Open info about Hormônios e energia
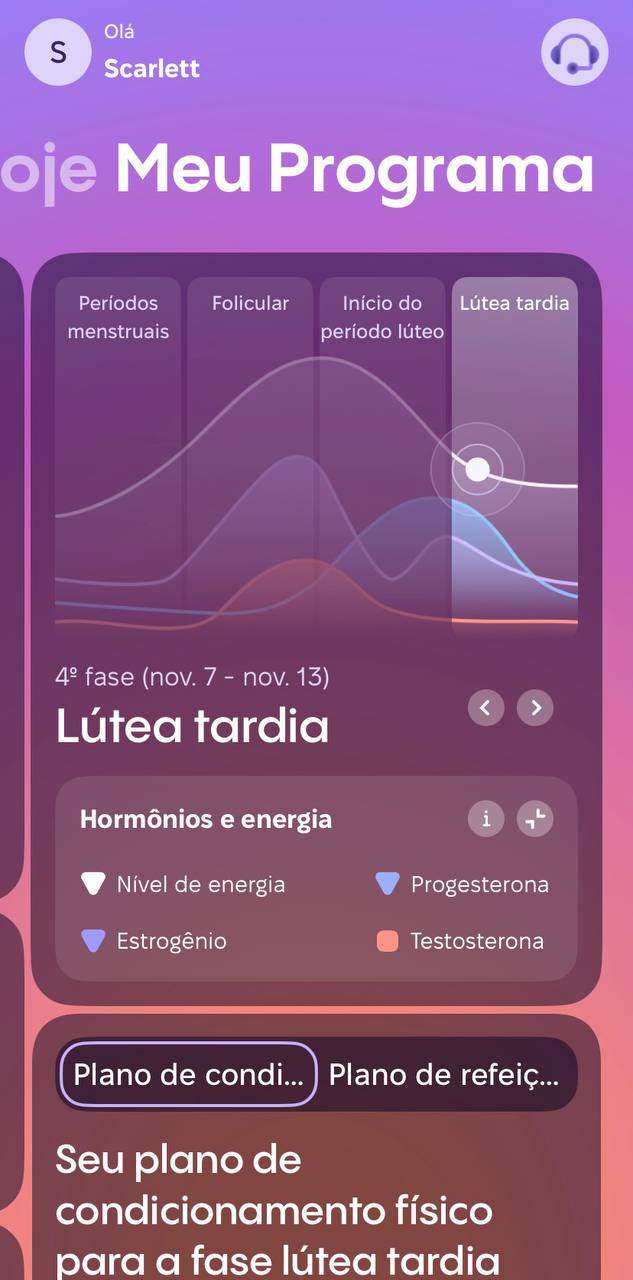 click(486, 819)
